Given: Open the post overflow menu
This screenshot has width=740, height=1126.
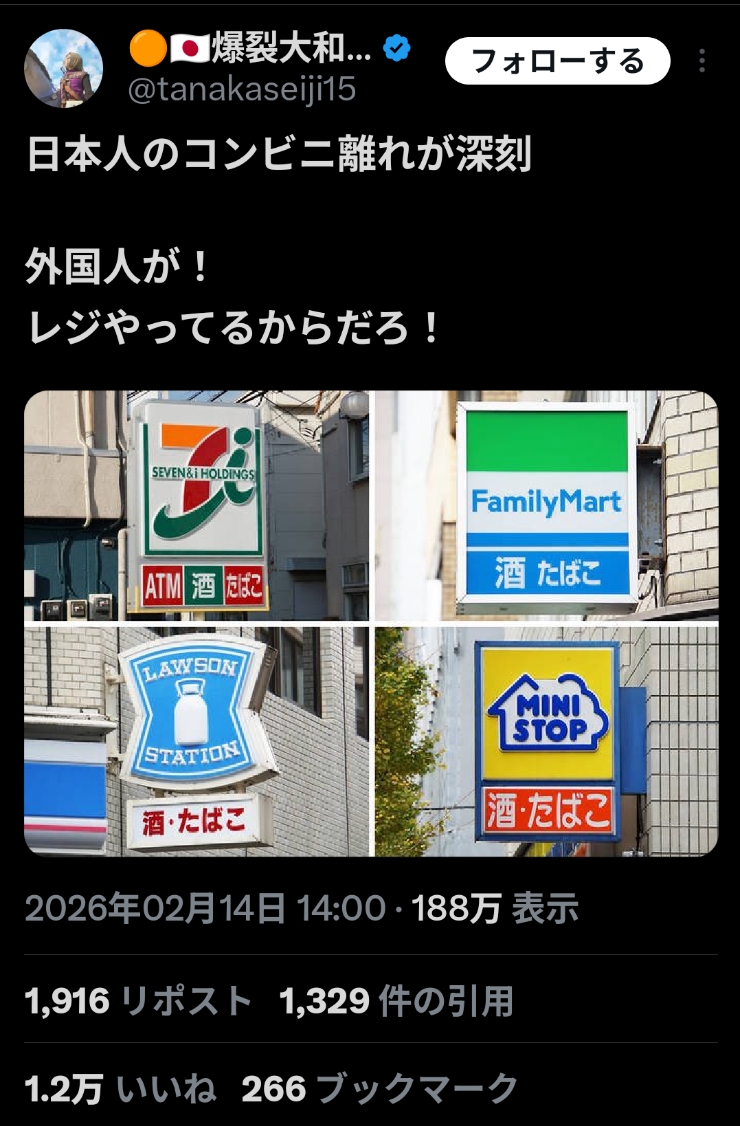Looking at the screenshot, I should coord(702,61).
